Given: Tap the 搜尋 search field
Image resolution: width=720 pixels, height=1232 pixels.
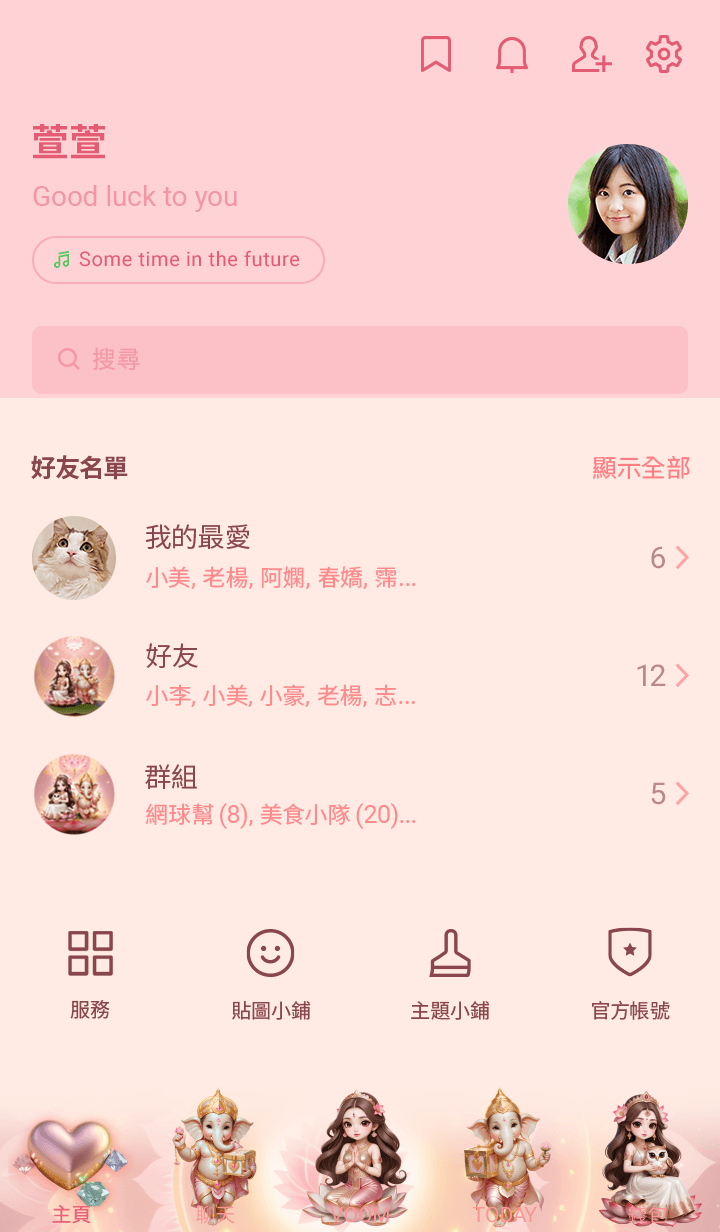Looking at the screenshot, I should (x=360, y=360).
